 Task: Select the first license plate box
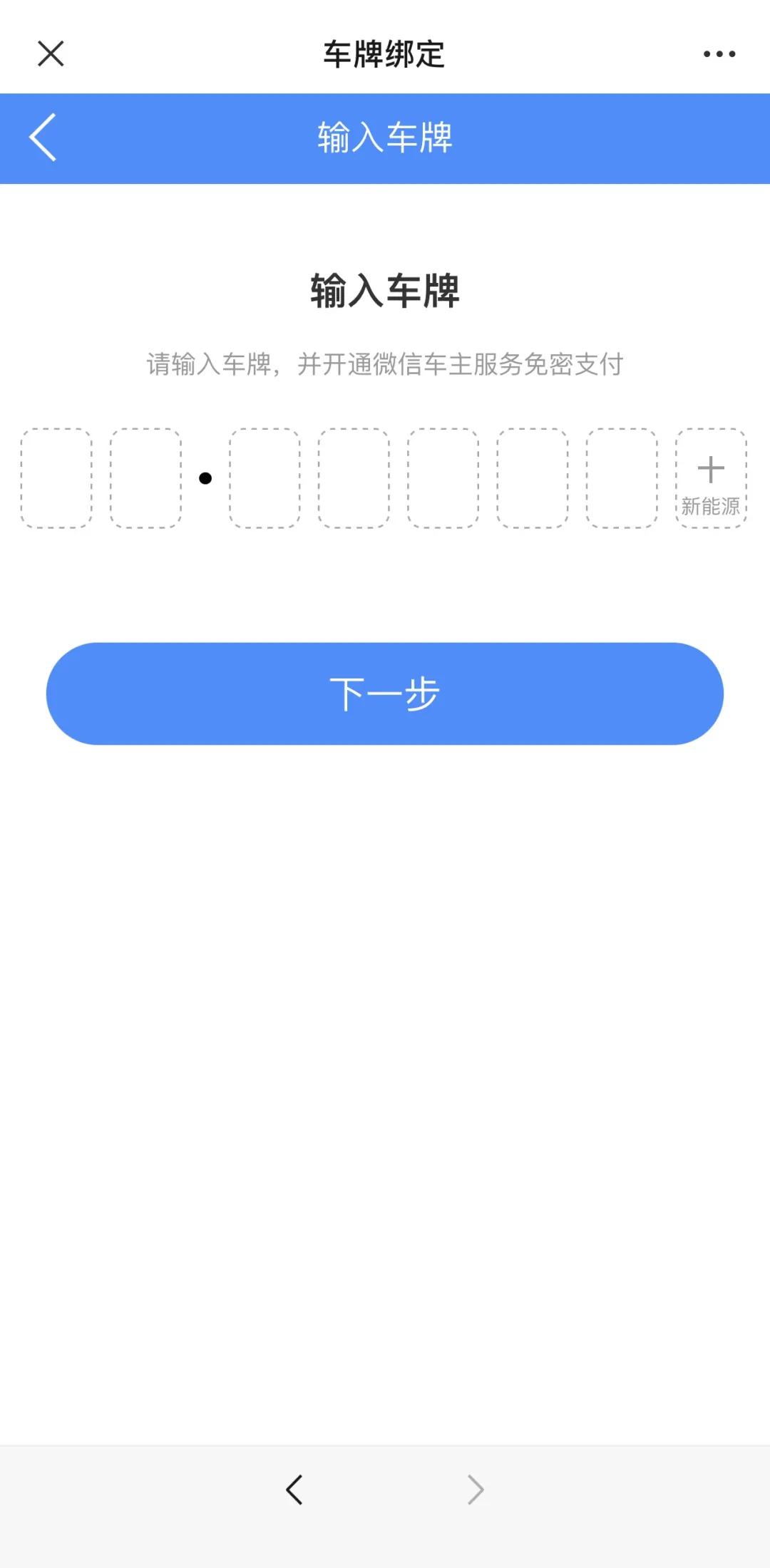(56, 478)
